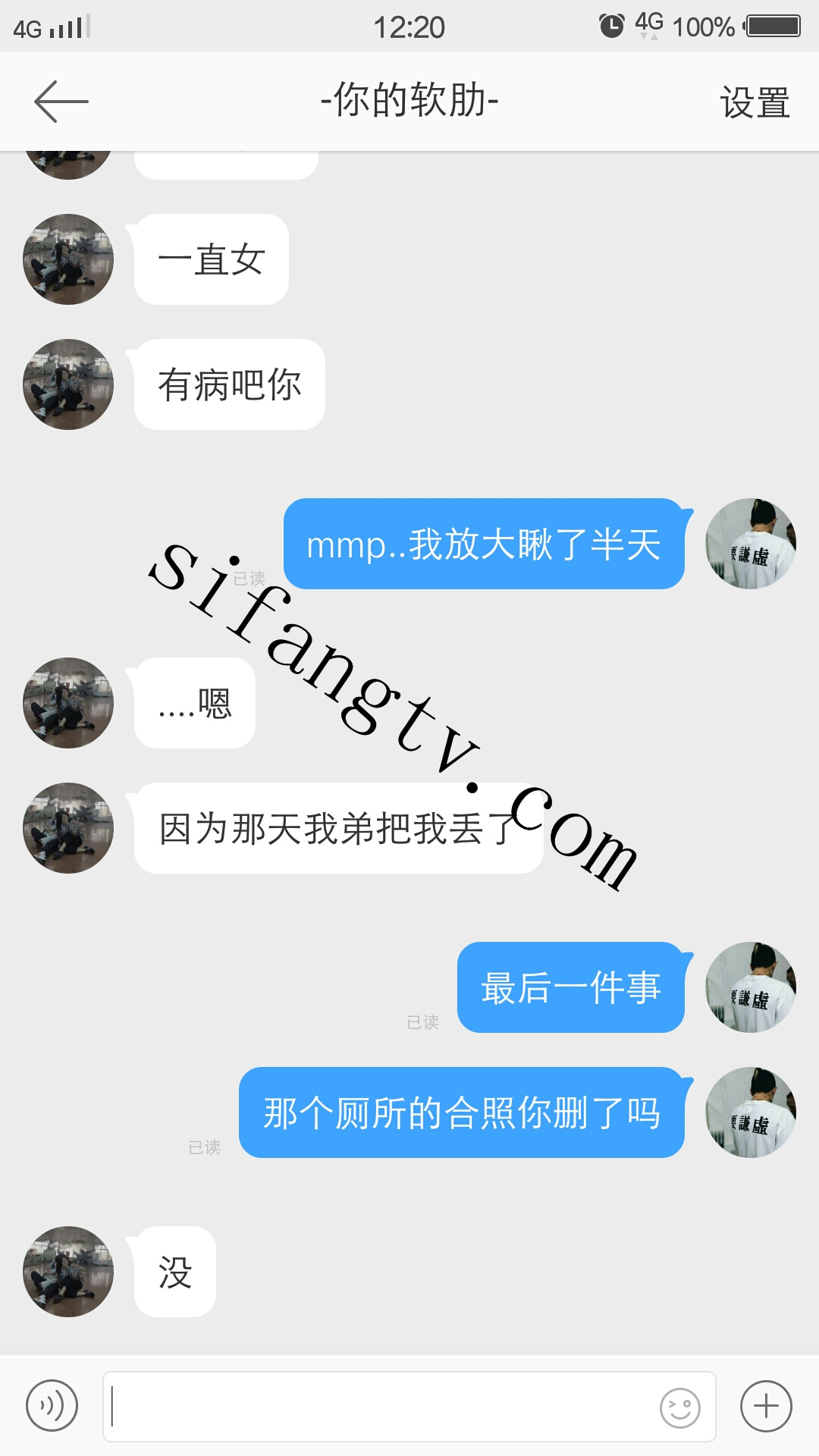Open 设置 chat settings
This screenshot has width=819, height=1456.
pos(755,102)
